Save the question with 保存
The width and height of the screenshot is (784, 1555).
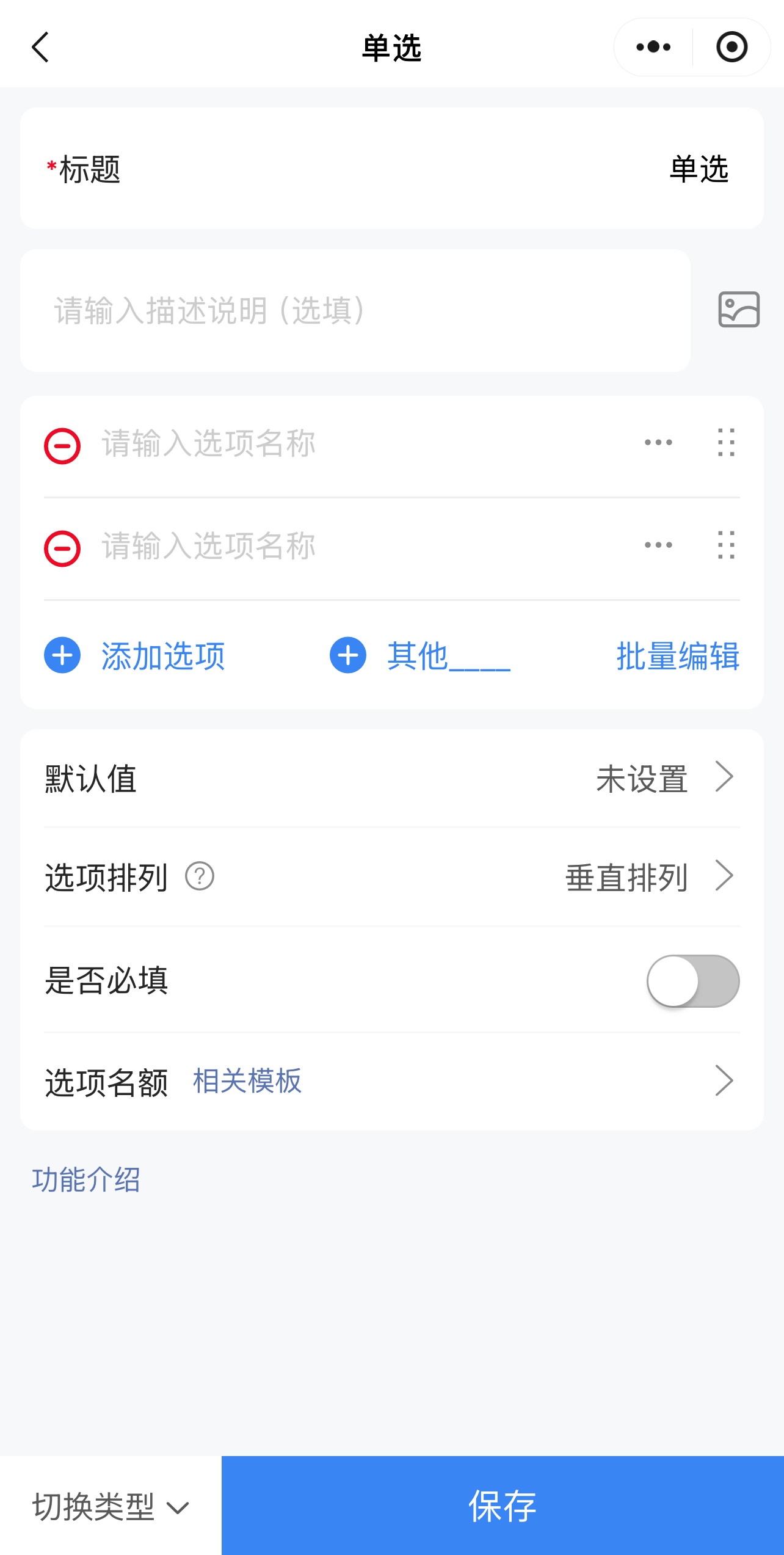tap(502, 1506)
